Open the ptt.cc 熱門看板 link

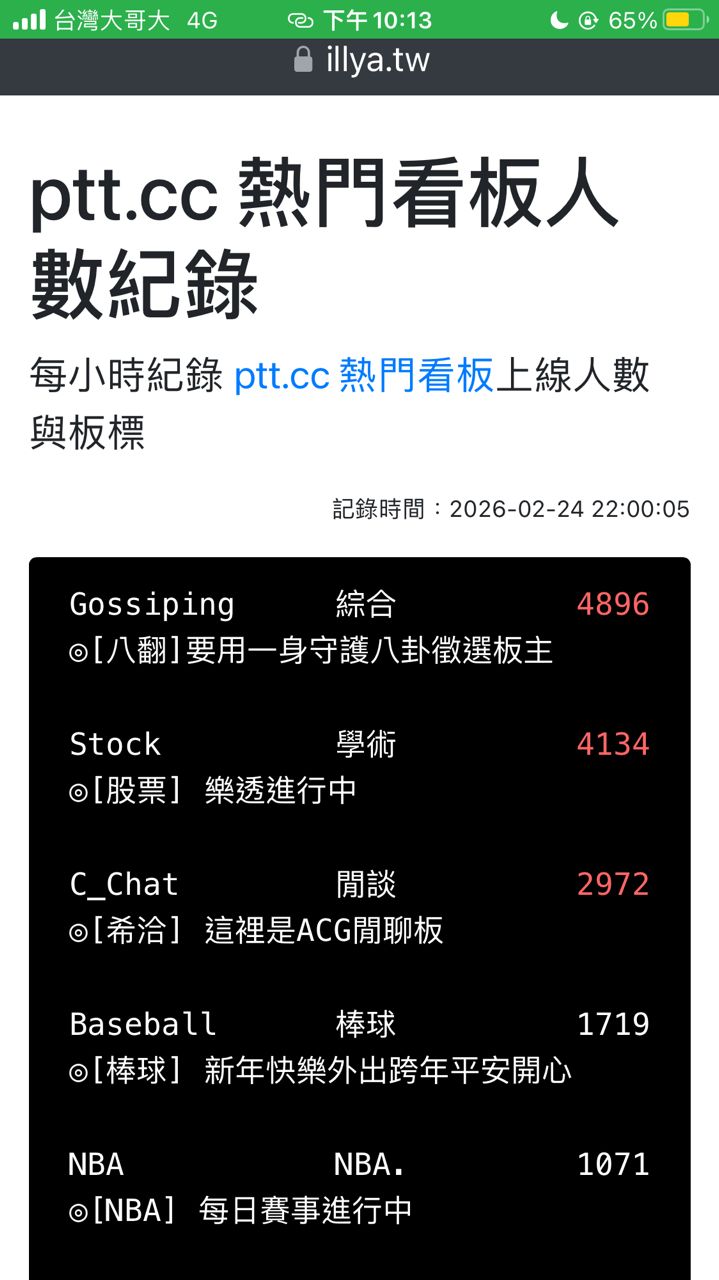tap(364, 376)
